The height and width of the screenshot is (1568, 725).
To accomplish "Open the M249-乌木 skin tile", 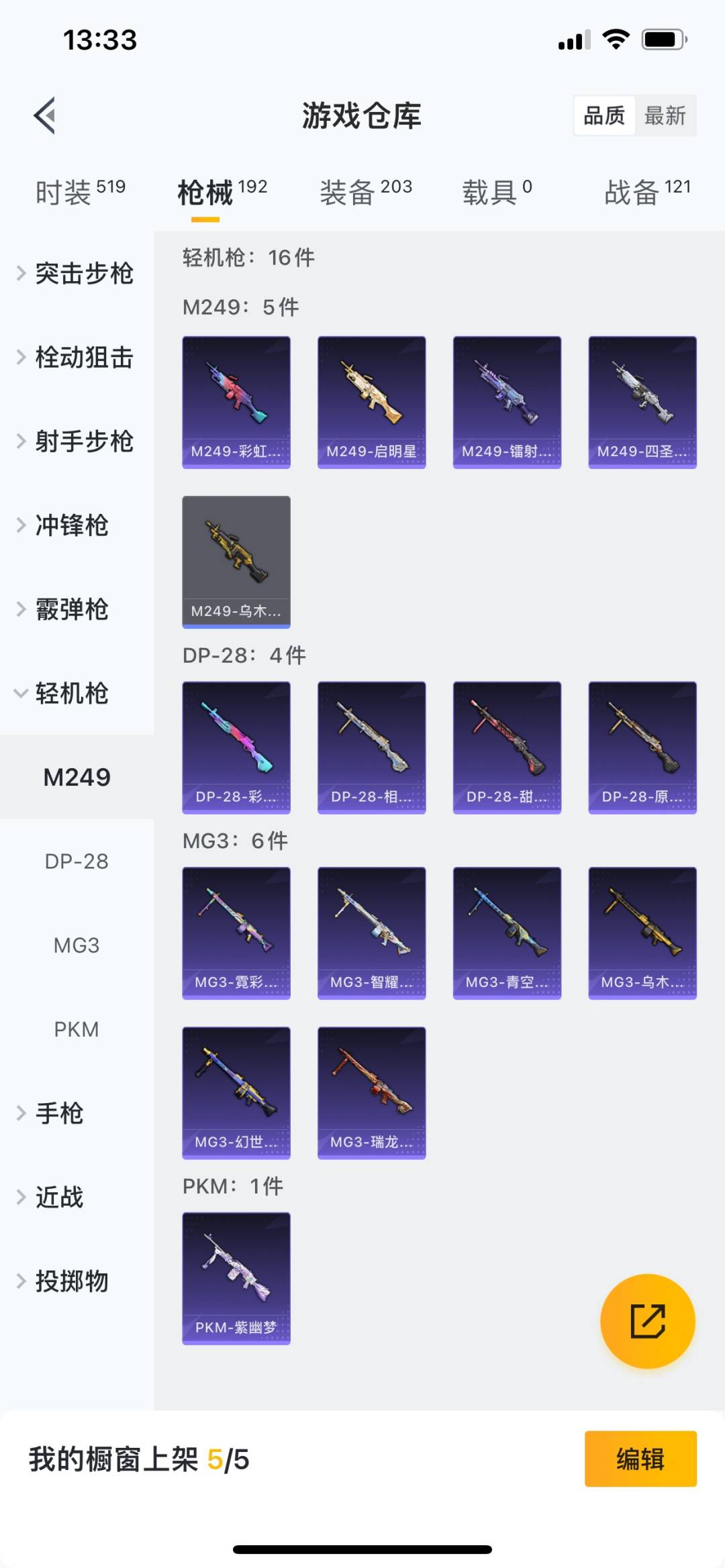I will pyautogui.click(x=236, y=562).
